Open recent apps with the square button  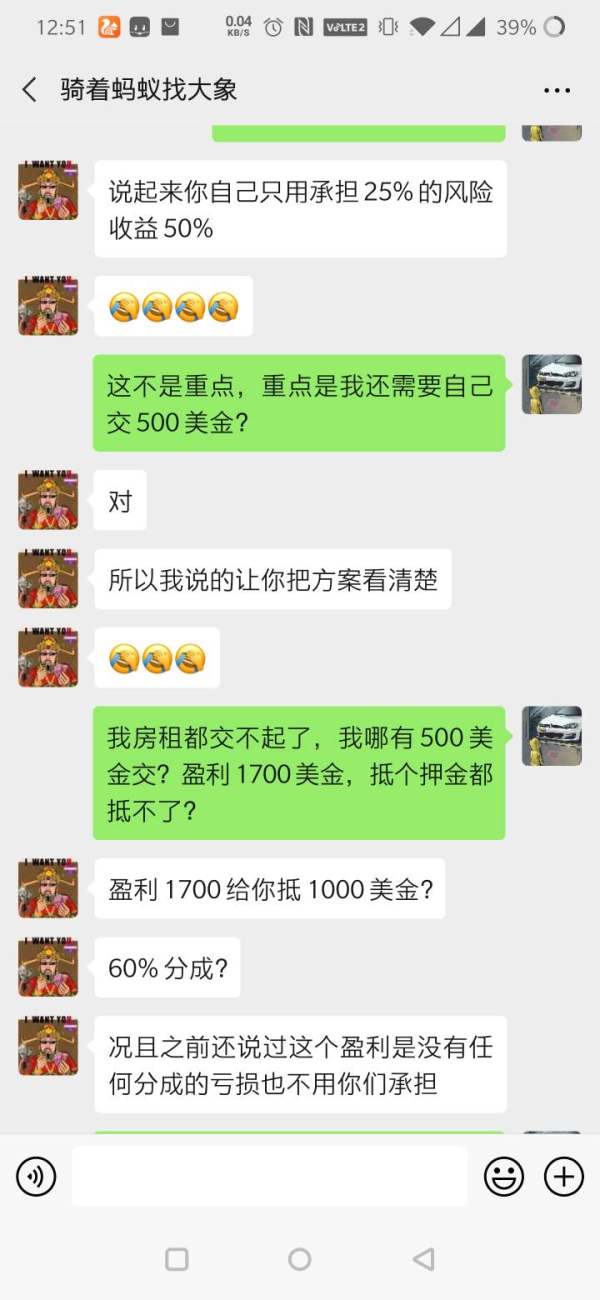tap(177, 1259)
